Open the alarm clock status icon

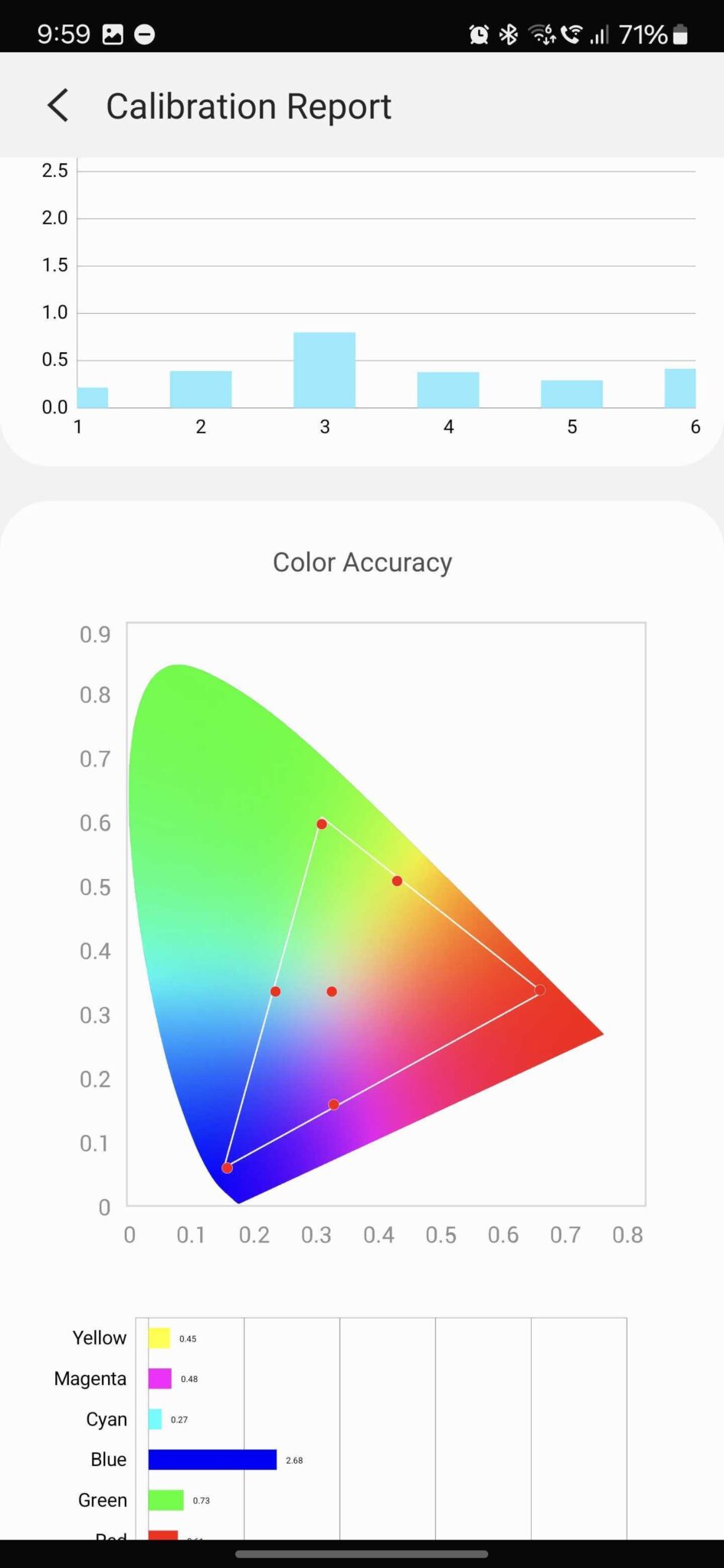tap(478, 34)
